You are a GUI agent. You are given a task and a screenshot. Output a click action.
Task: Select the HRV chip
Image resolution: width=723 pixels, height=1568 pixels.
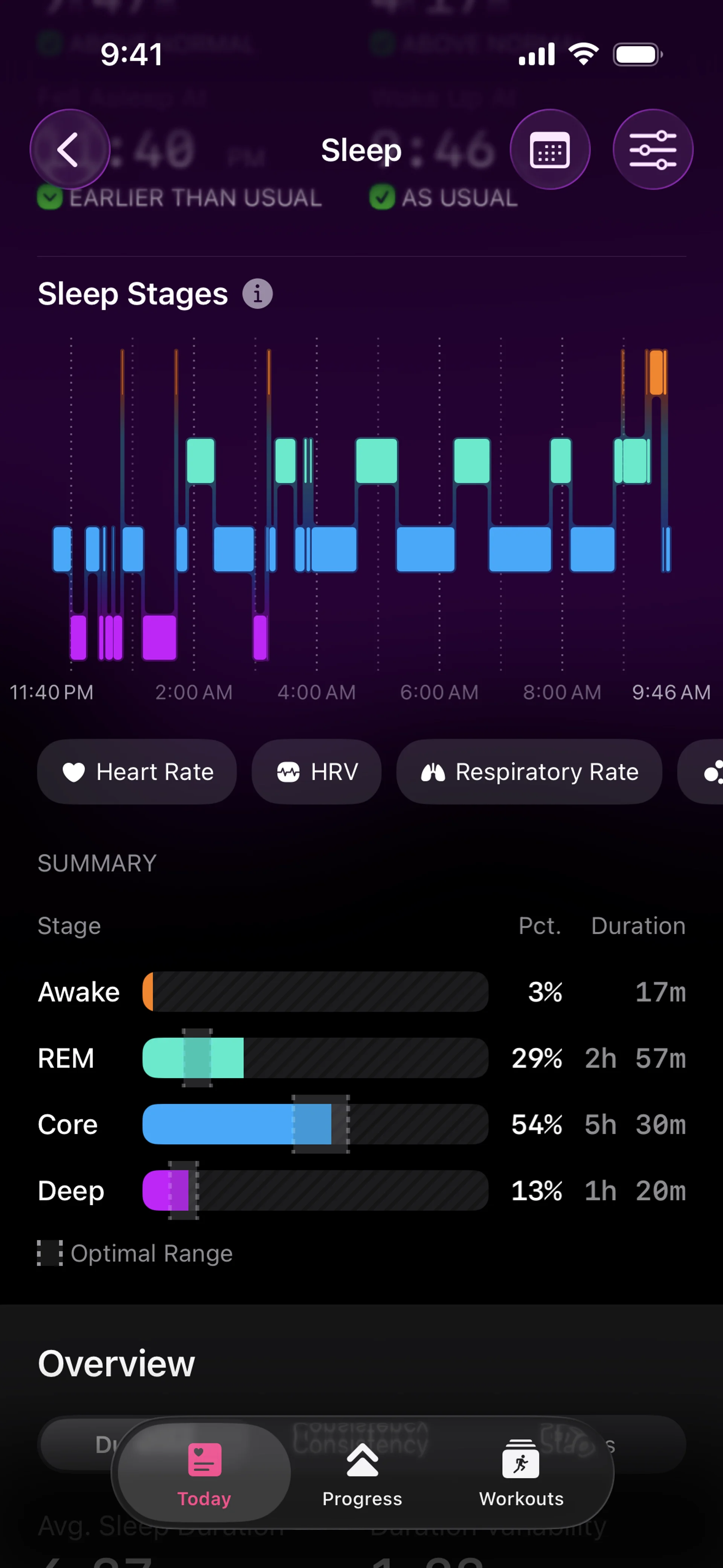[x=316, y=772]
